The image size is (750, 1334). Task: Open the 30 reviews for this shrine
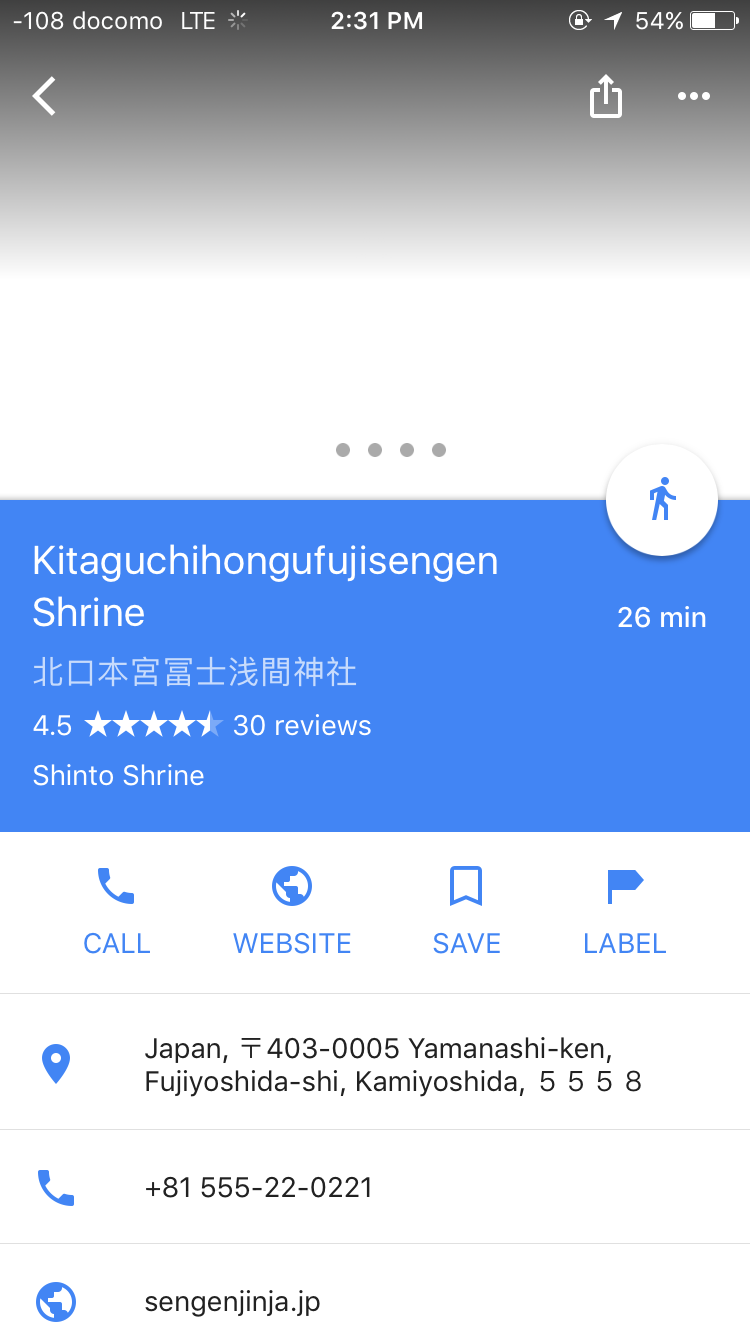[301, 726]
